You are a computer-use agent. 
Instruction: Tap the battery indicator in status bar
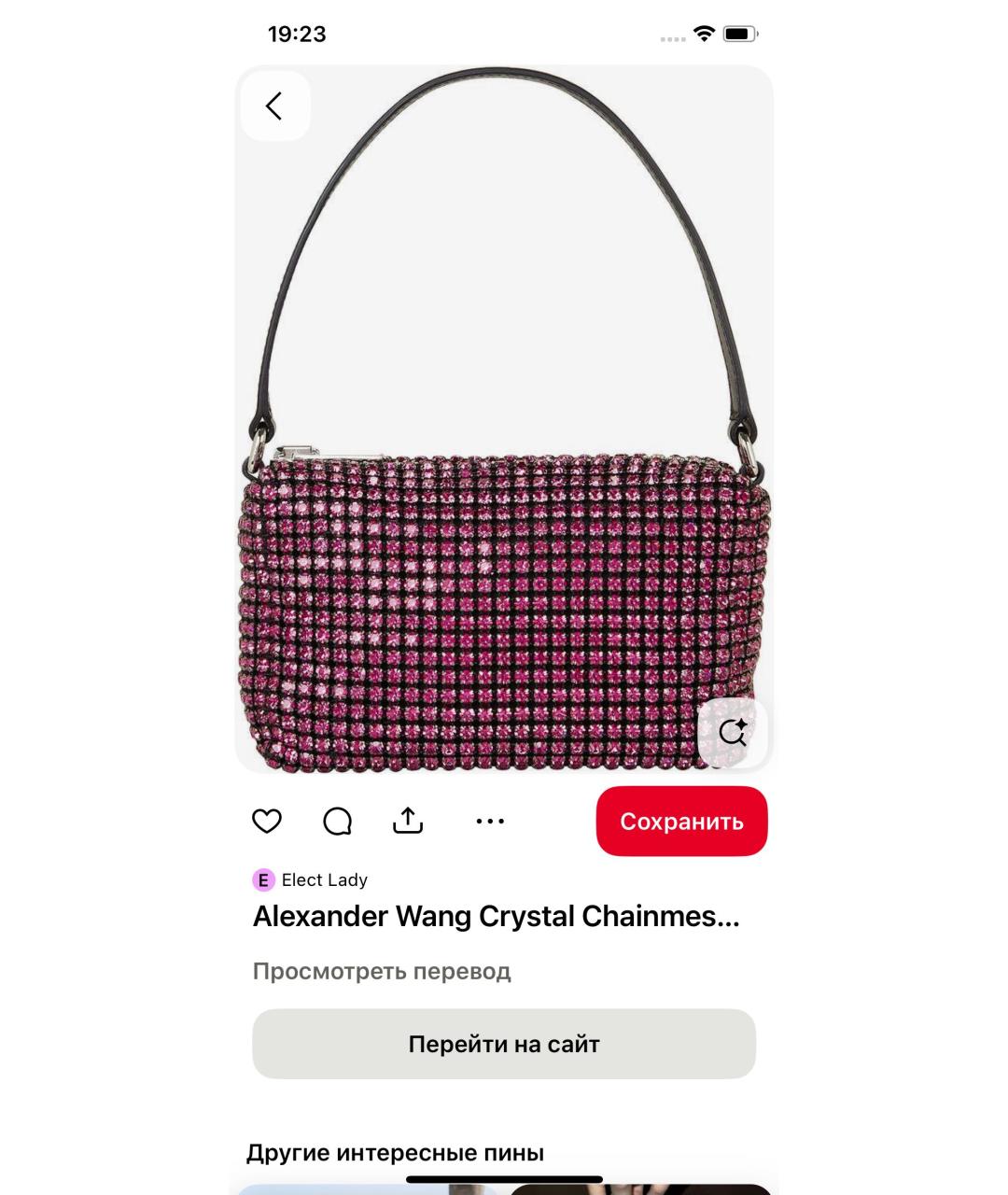740,32
